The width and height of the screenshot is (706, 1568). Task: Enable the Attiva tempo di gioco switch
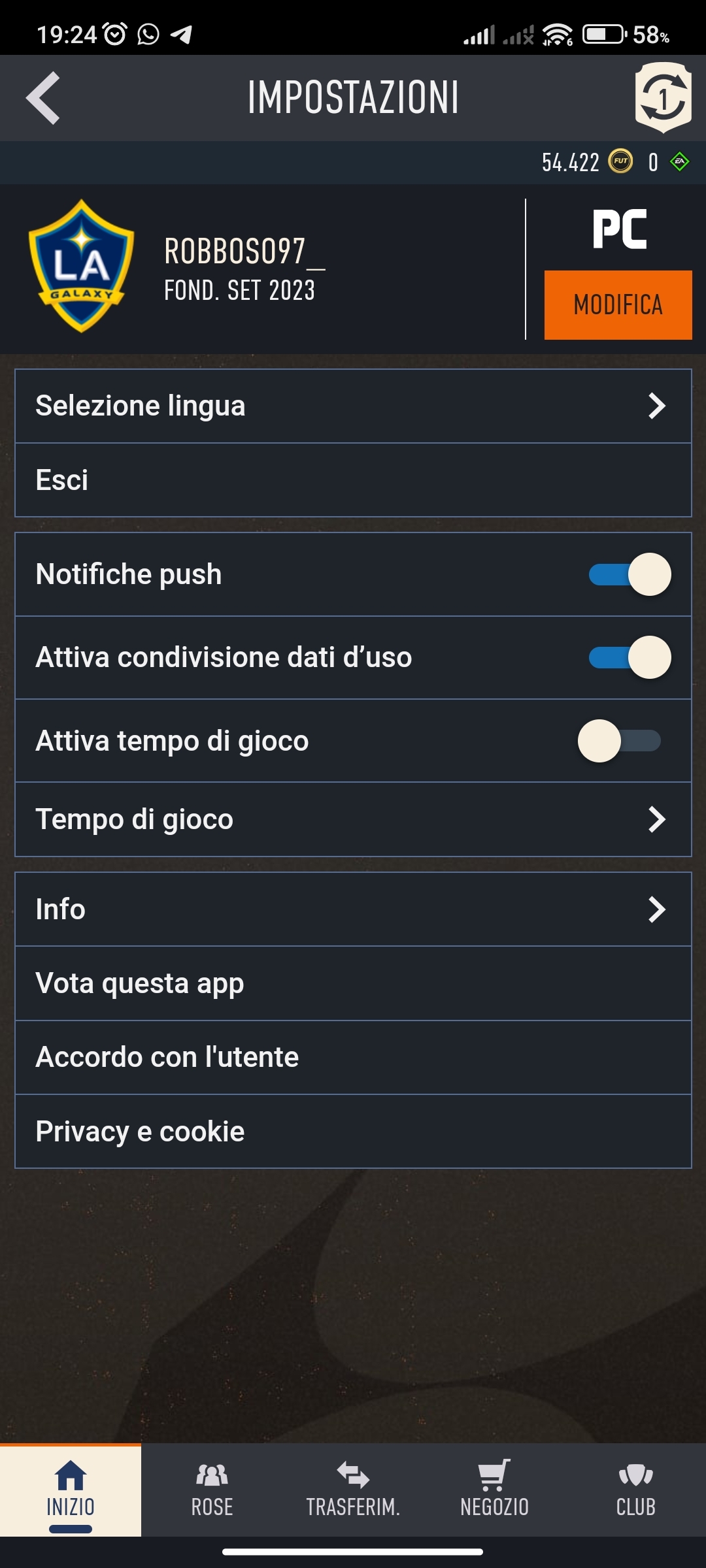coord(620,741)
